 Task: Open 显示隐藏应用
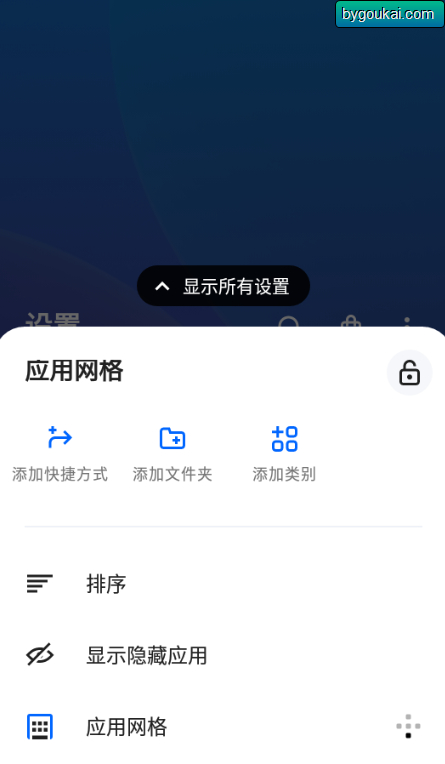click(223, 655)
